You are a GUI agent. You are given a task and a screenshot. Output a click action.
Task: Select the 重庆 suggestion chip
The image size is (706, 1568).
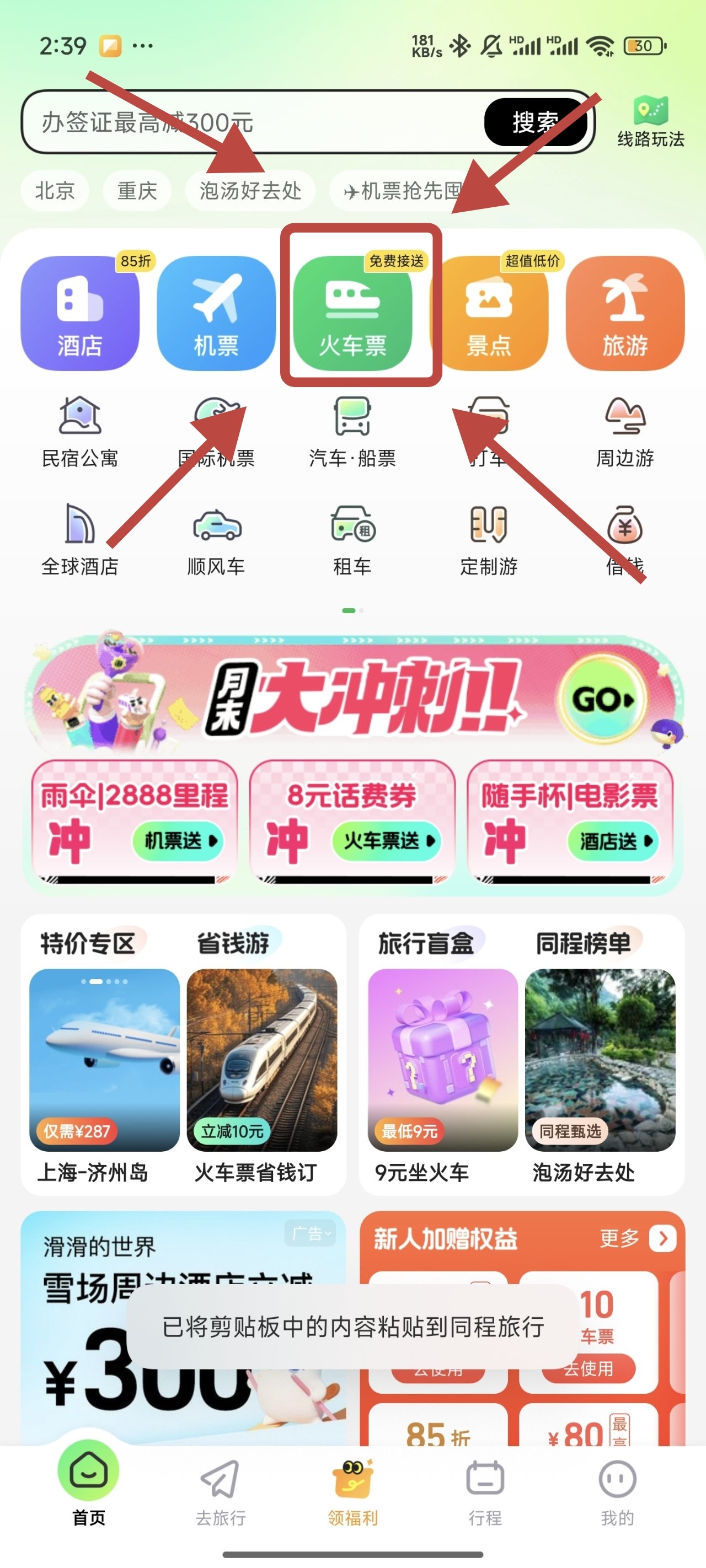[x=137, y=191]
